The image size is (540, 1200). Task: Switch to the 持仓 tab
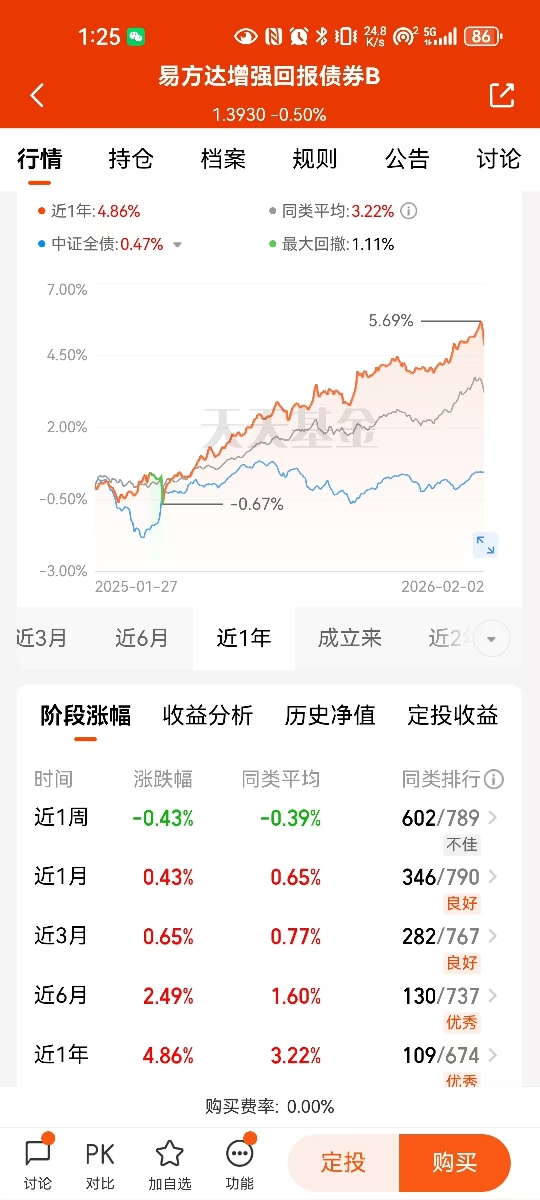point(131,159)
